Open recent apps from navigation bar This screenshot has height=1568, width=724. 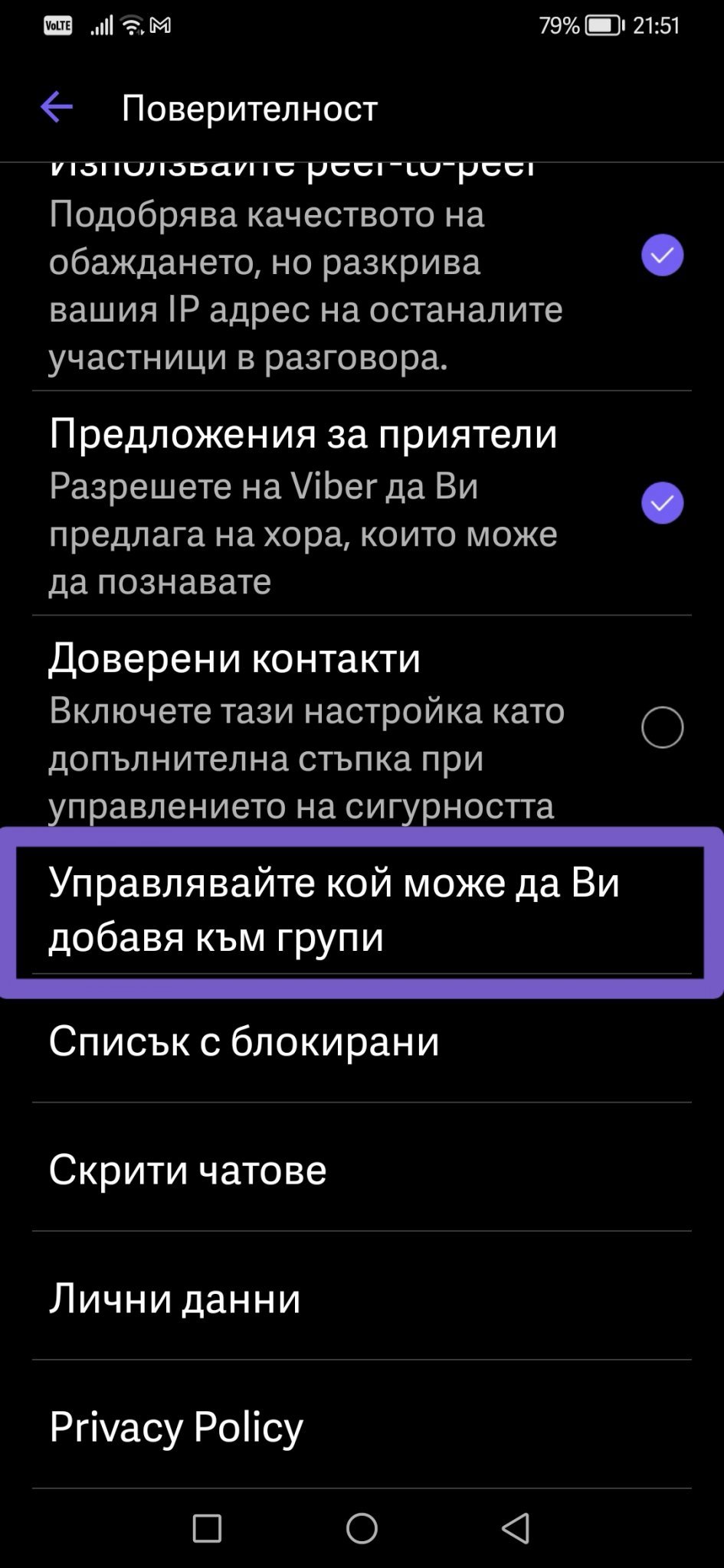[207, 1528]
